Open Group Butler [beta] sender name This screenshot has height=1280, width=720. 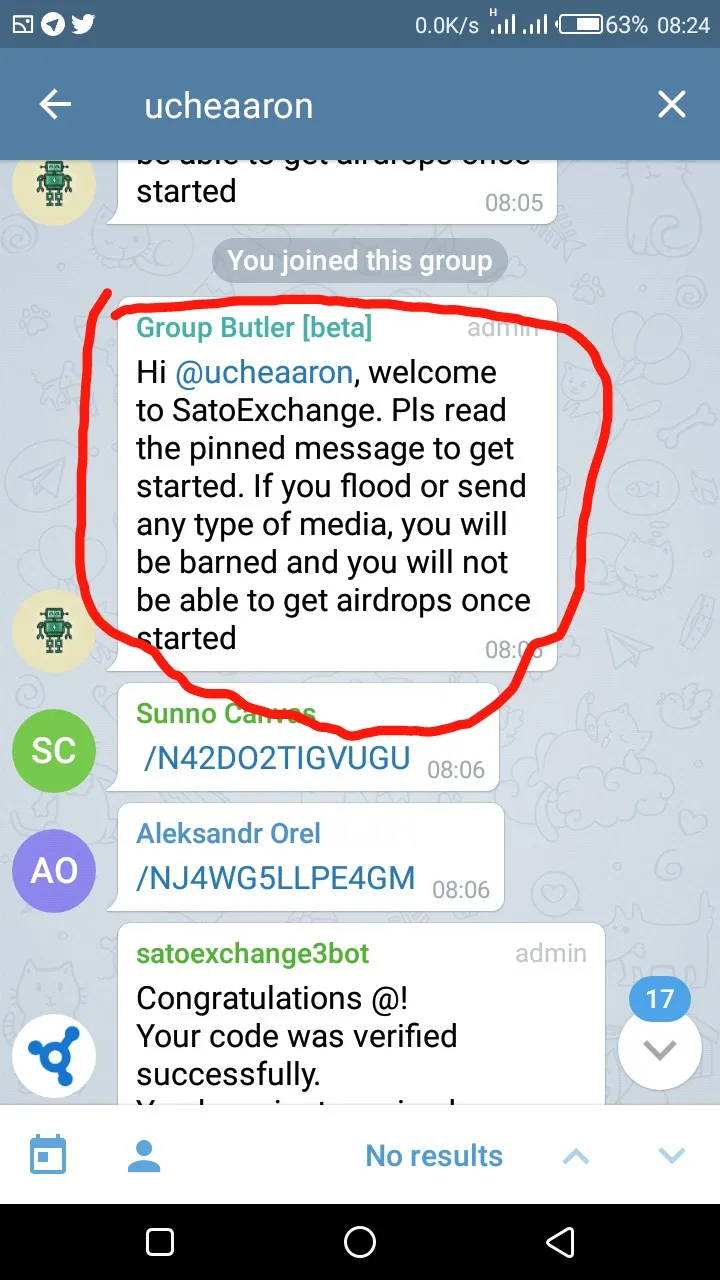(x=254, y=327)
